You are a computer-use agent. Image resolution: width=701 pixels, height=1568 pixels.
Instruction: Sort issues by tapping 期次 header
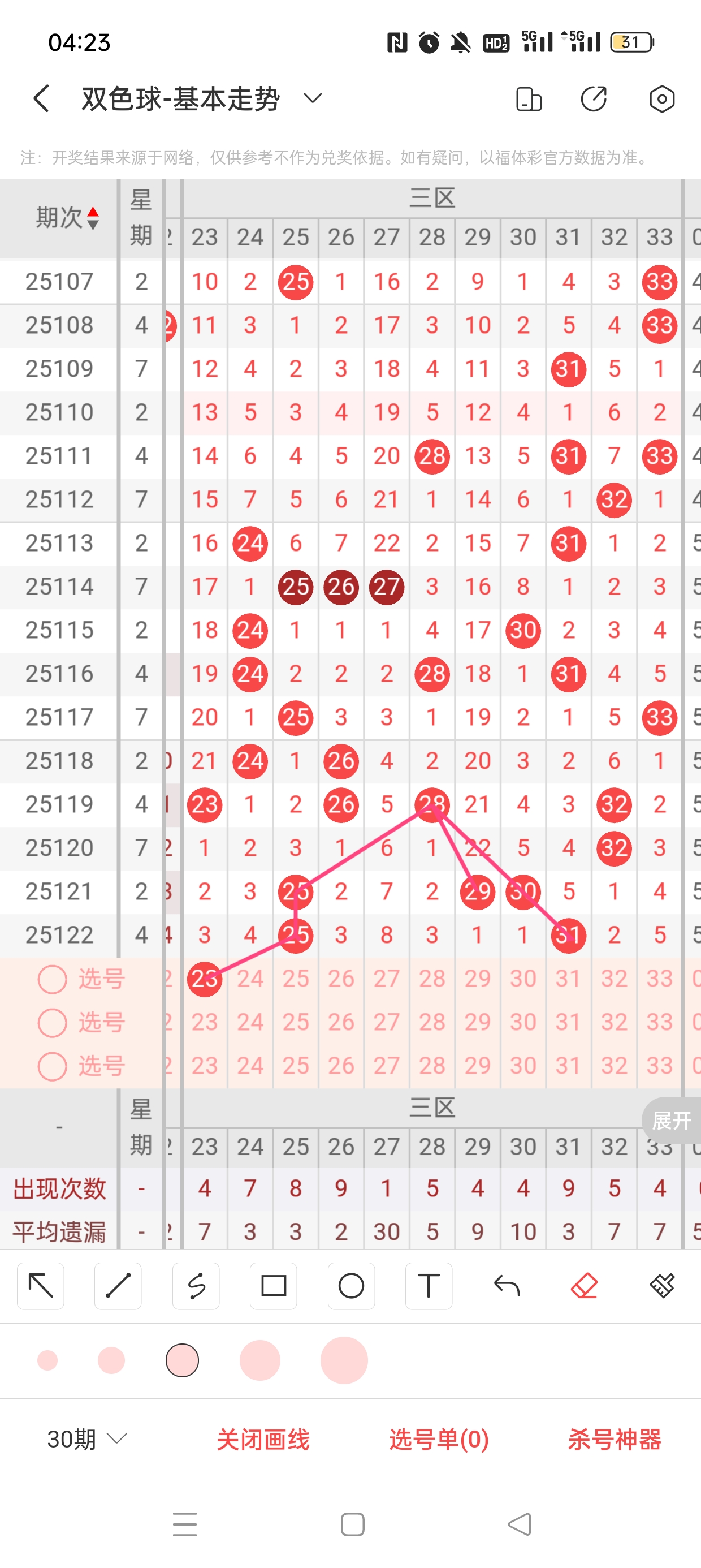(x=66, y=217)
